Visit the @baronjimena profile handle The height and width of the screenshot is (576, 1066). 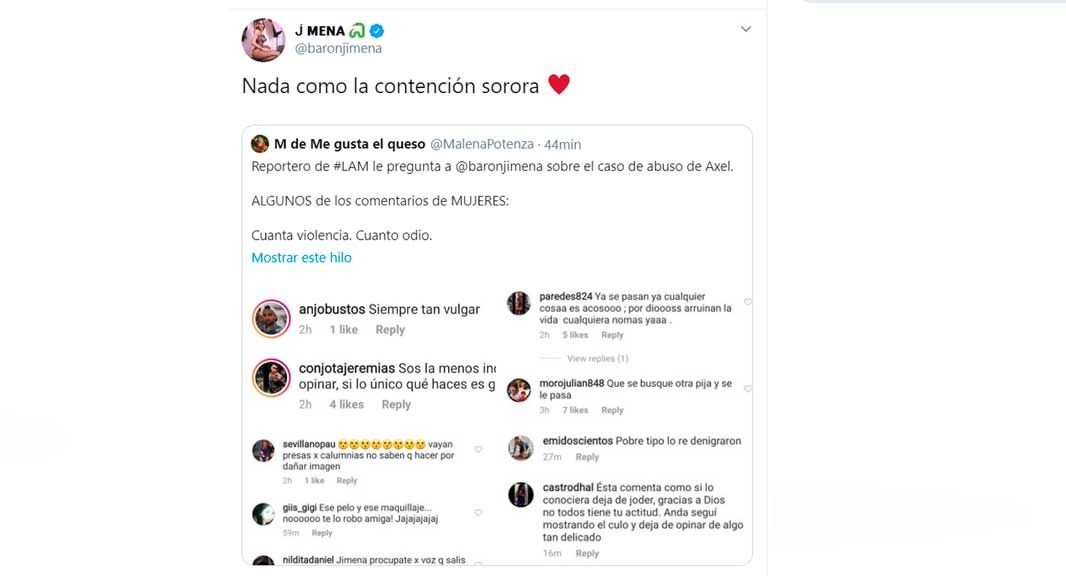click(338, 48)
